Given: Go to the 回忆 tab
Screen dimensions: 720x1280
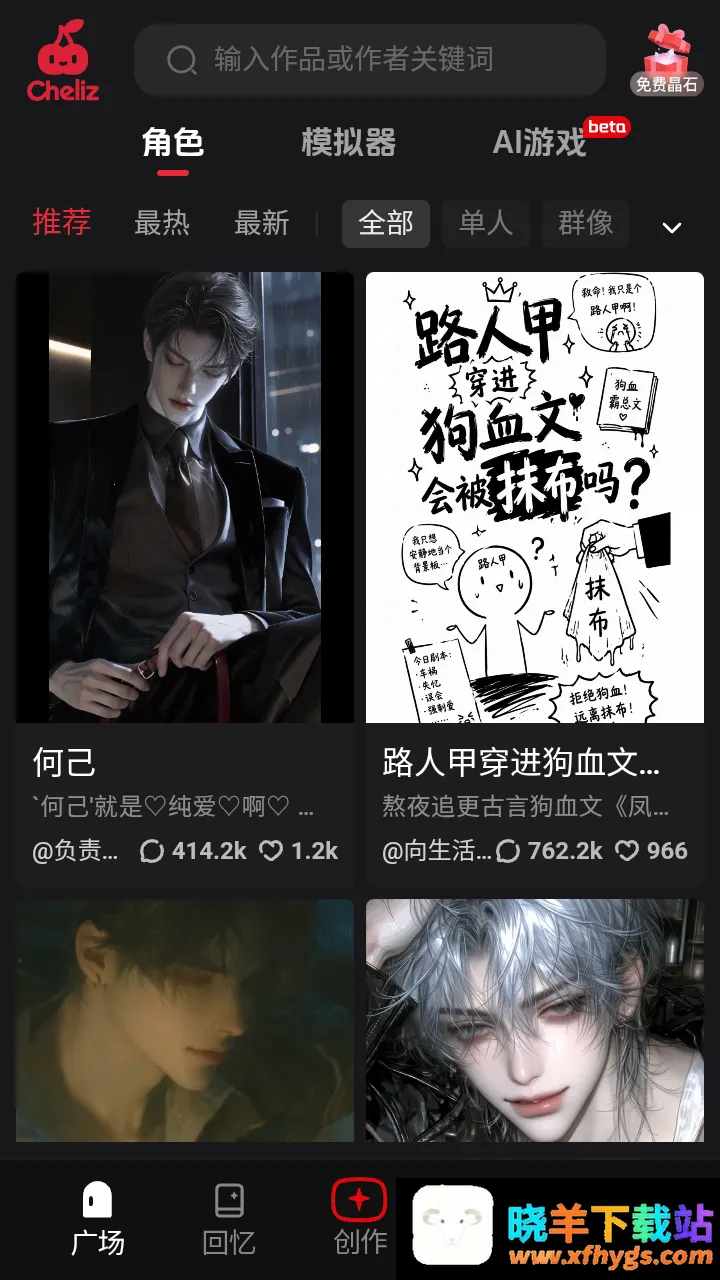Looking at the screenshot, I should pos(229,1219).
